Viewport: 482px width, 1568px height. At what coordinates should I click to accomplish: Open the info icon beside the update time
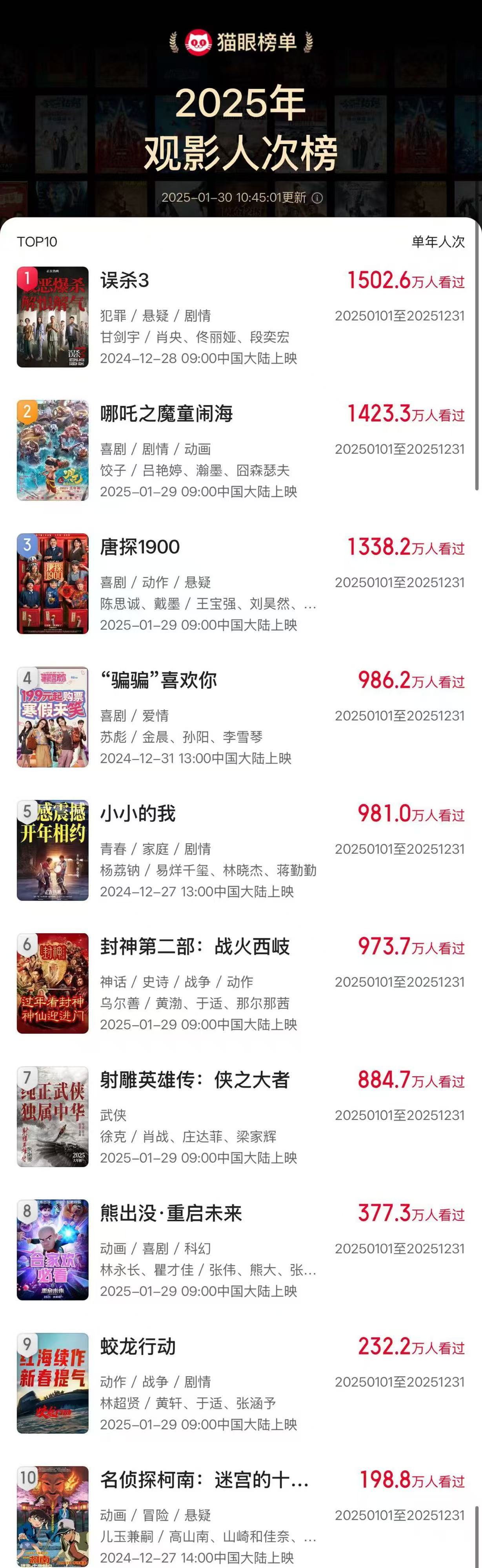tap(317, 198)
